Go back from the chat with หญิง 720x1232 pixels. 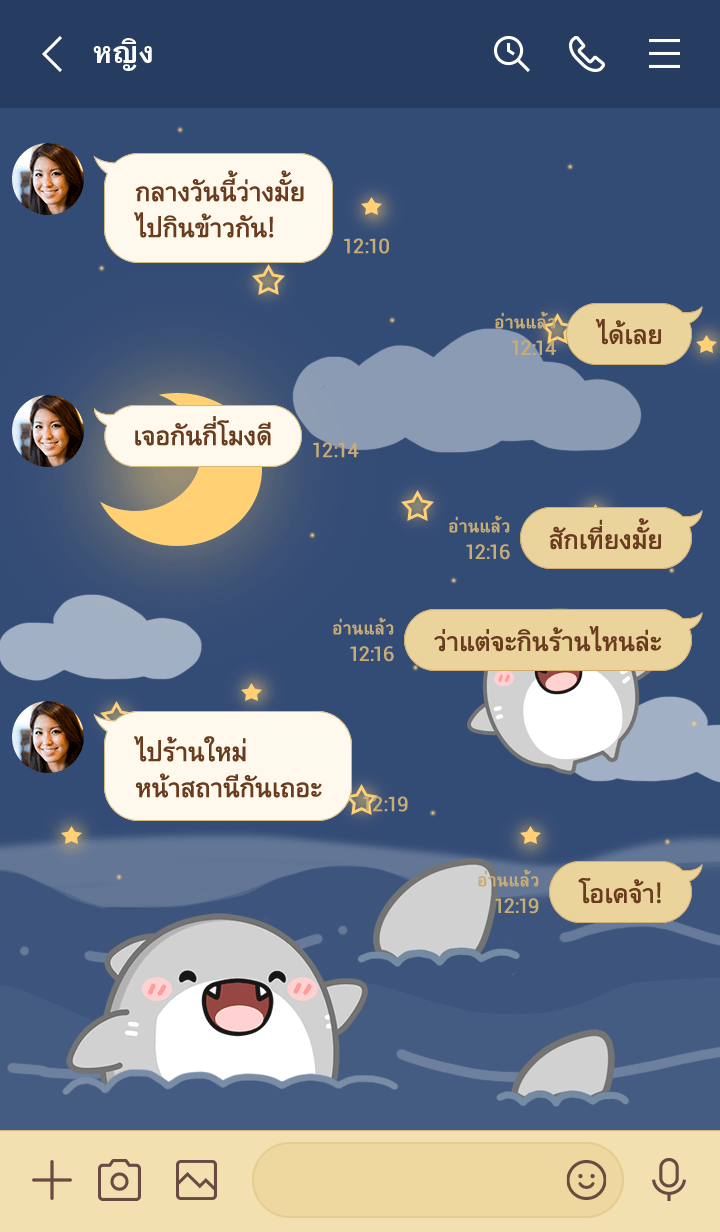pos(52,54)
